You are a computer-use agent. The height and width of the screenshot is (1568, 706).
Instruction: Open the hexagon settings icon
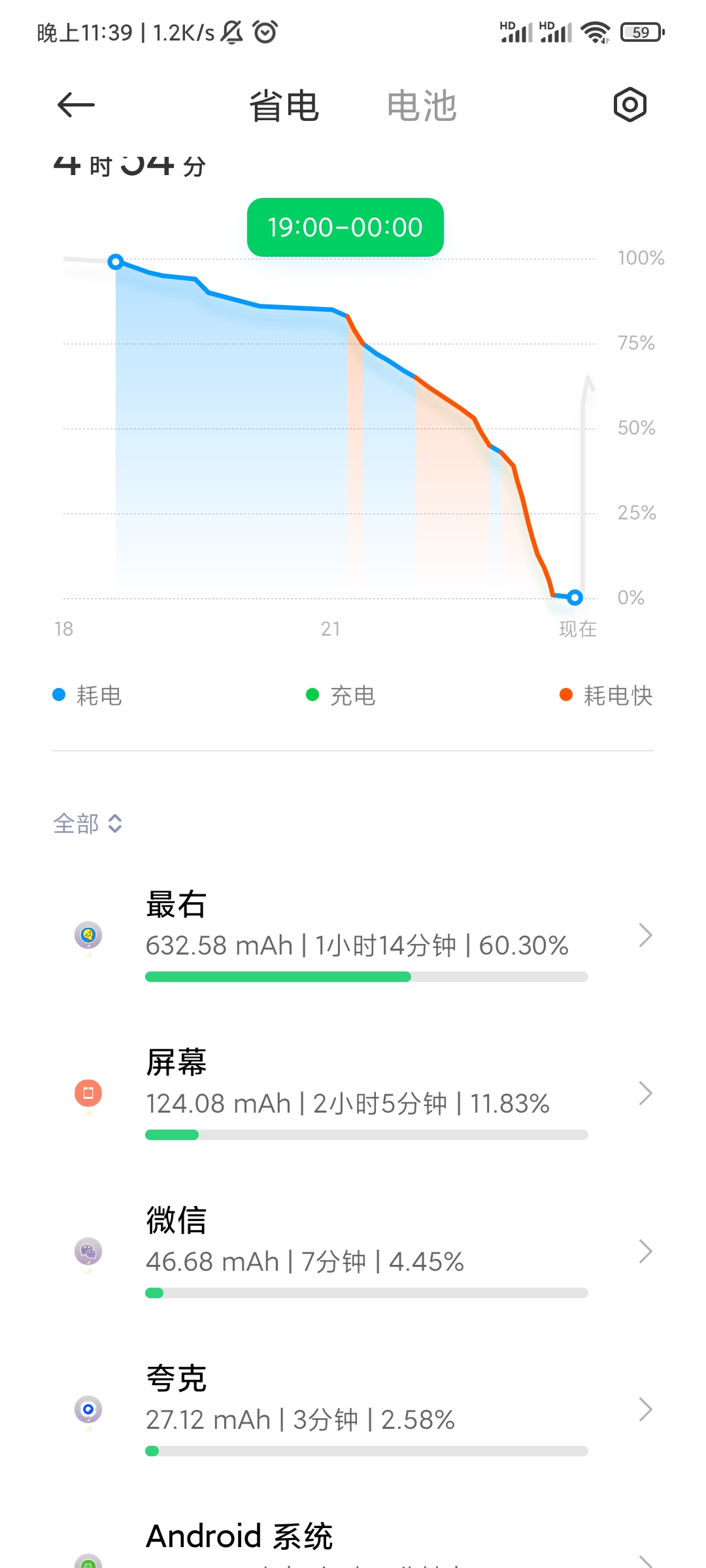point(630,105)
